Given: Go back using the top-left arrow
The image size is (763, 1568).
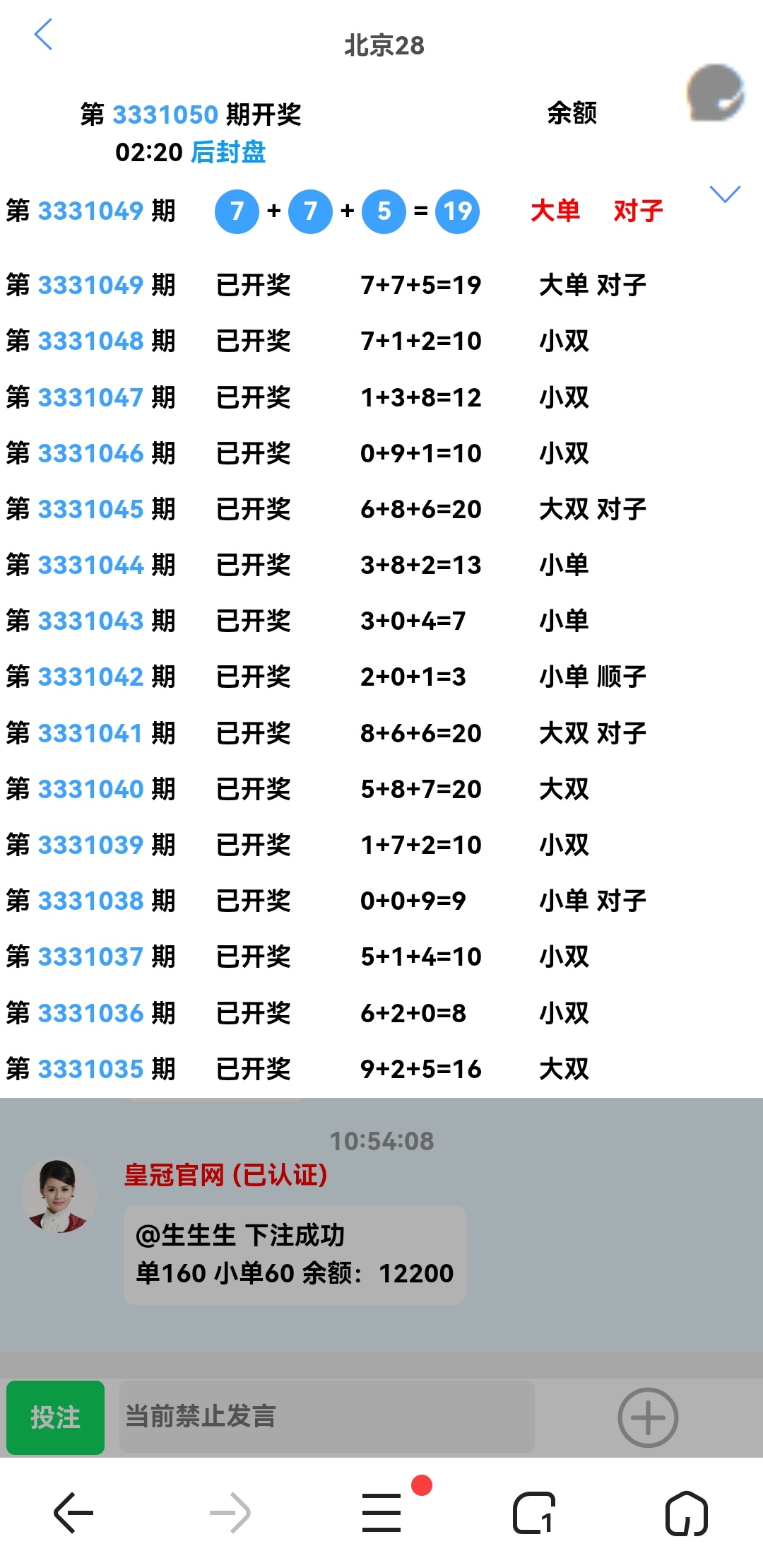Looking at the screenshot, I should pyautogui.click(x=44, y=35).
